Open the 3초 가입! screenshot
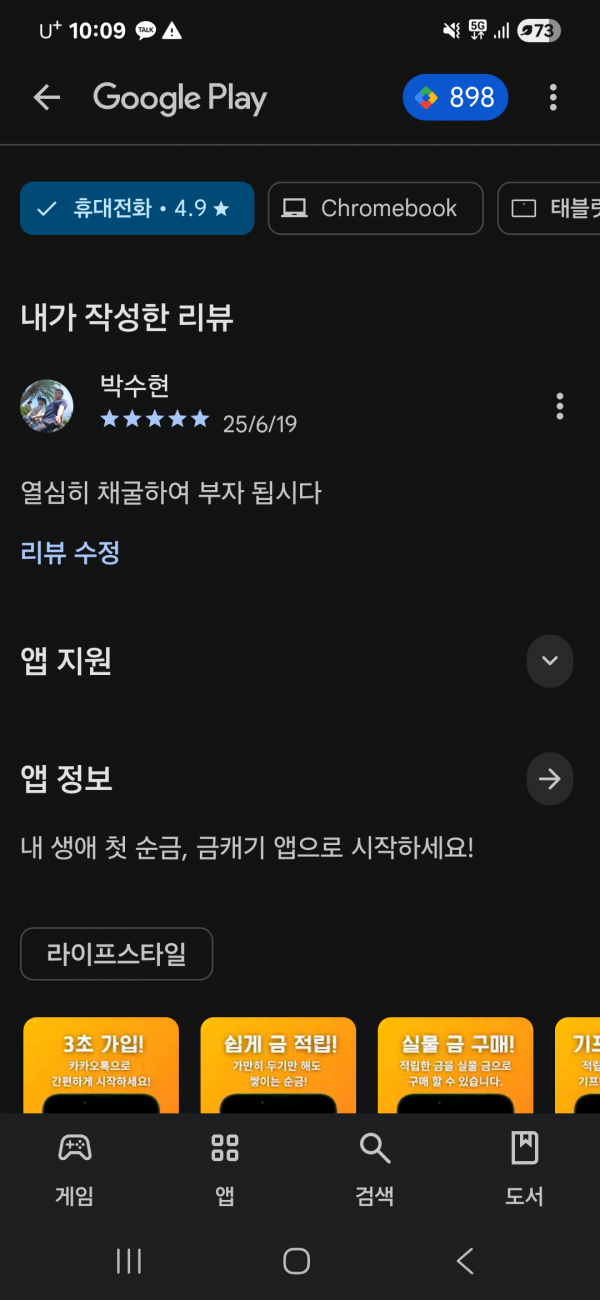Viewport: 600px width, 1300px height. point(101,1065)
